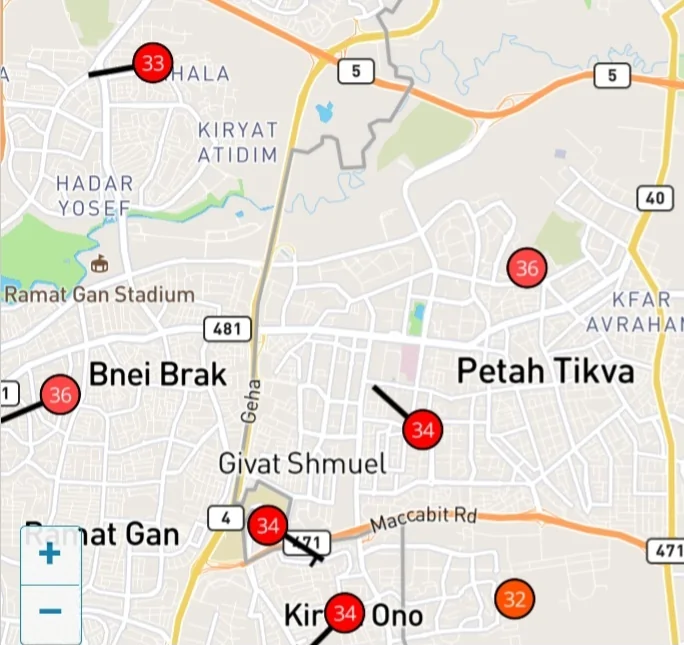Select the 36 marker beside Bnei Brak
Image resolution: width=684 pixels, height=645 pixels.
click(x=60, y=395)
